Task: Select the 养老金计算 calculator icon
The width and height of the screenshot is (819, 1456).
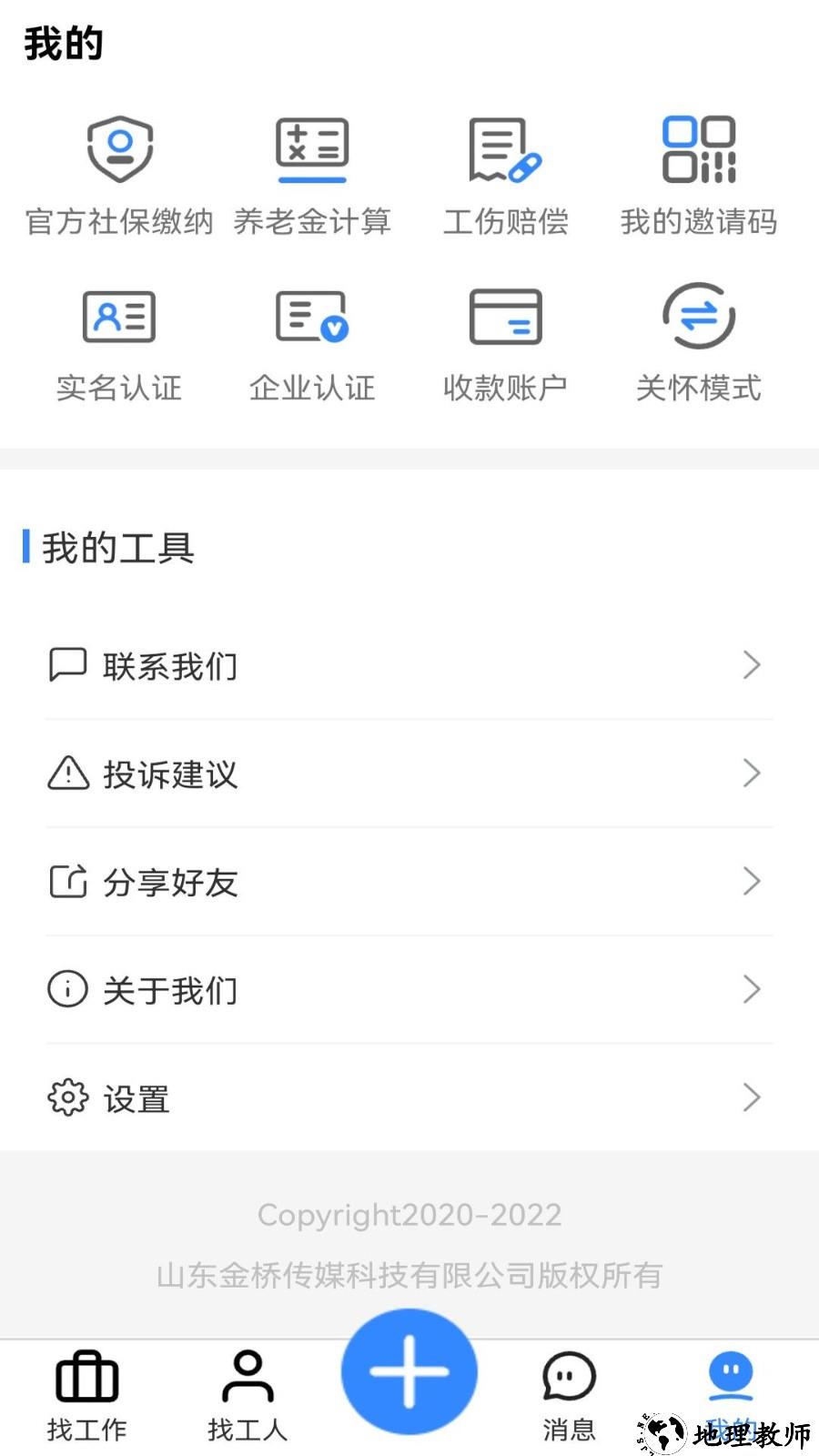Action: tap(312, 146)
